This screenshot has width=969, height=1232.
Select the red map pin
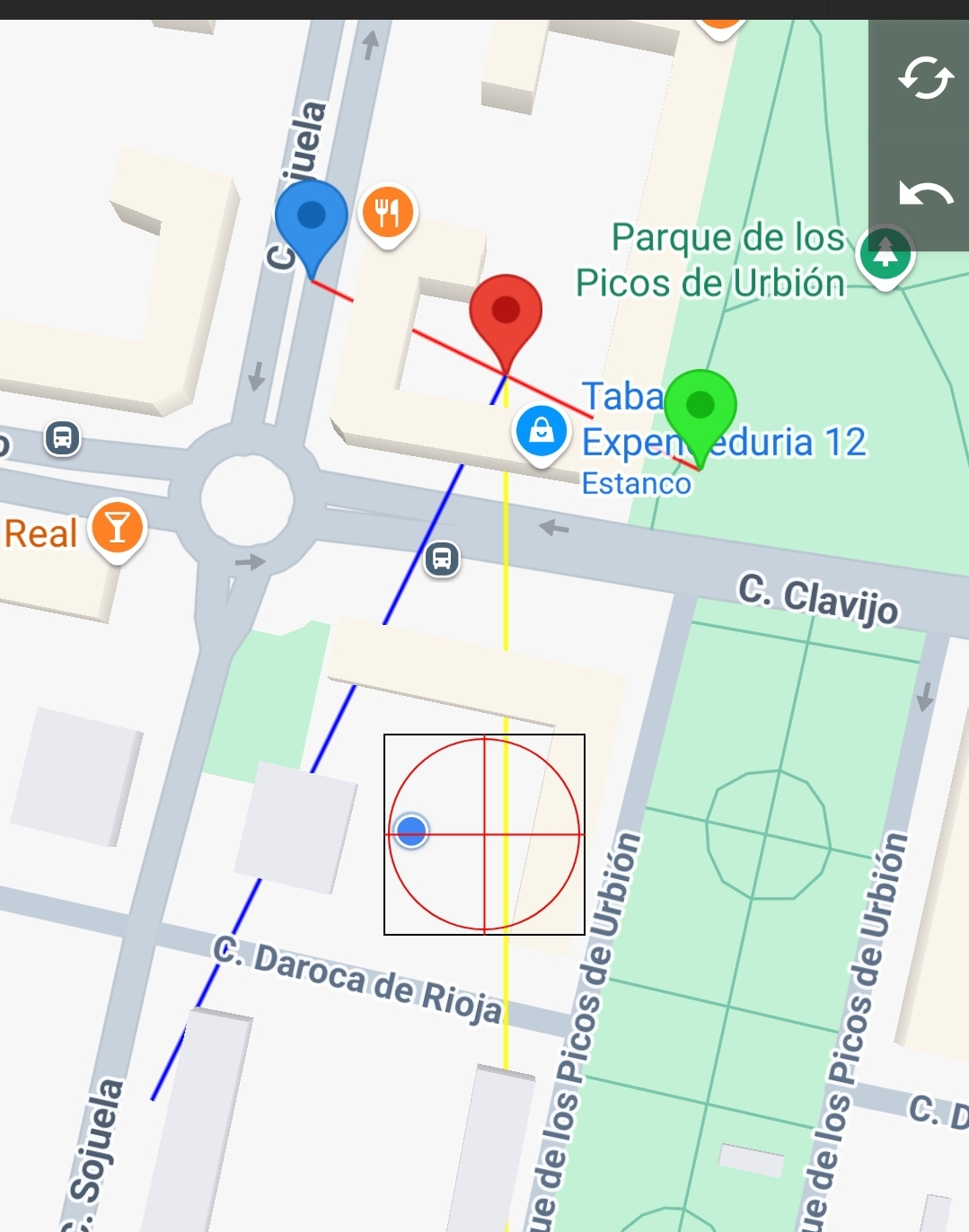pyautogui.click(x=506, y=312)
